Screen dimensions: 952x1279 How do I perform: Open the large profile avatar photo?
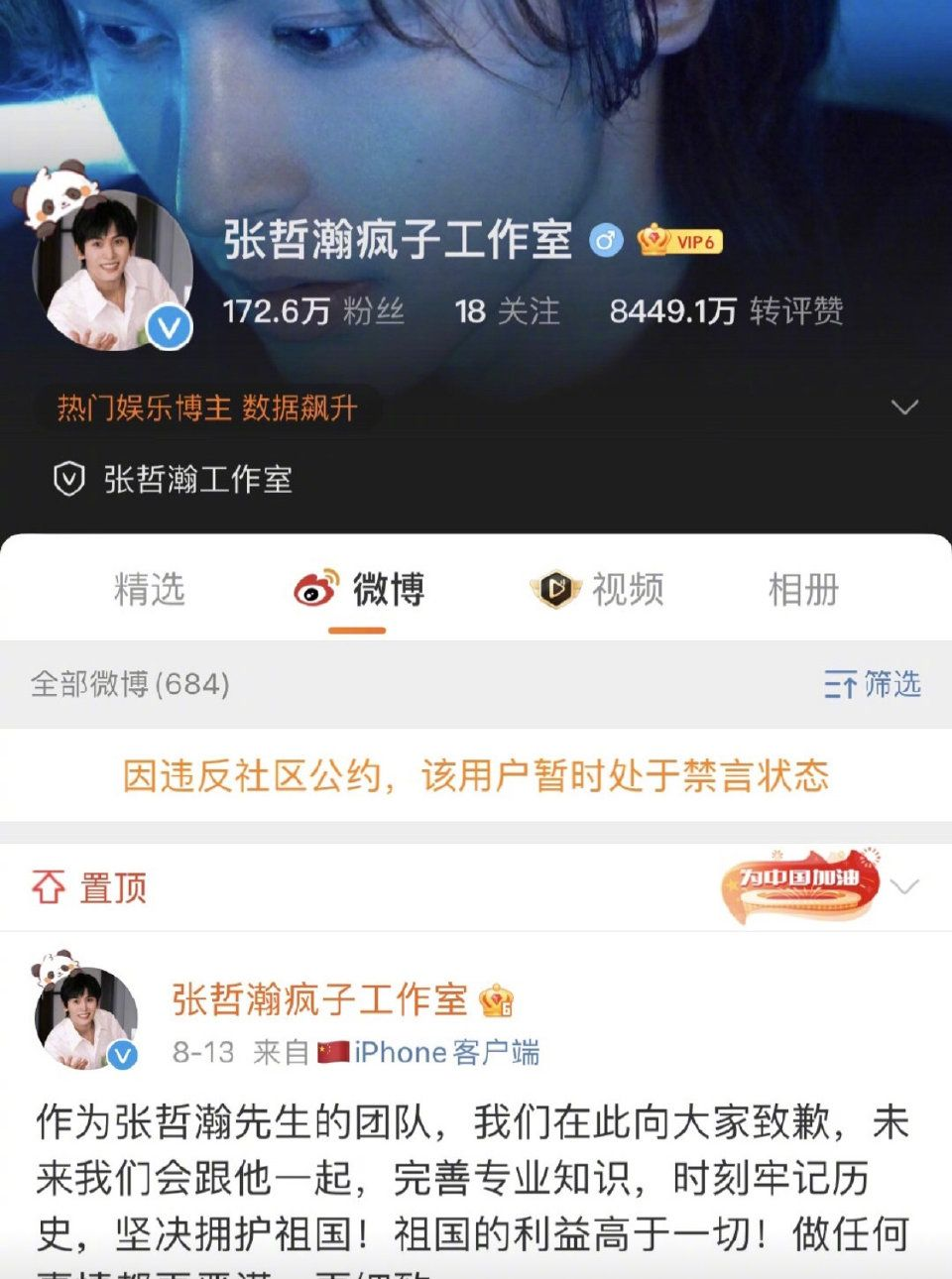pos(111,270)
